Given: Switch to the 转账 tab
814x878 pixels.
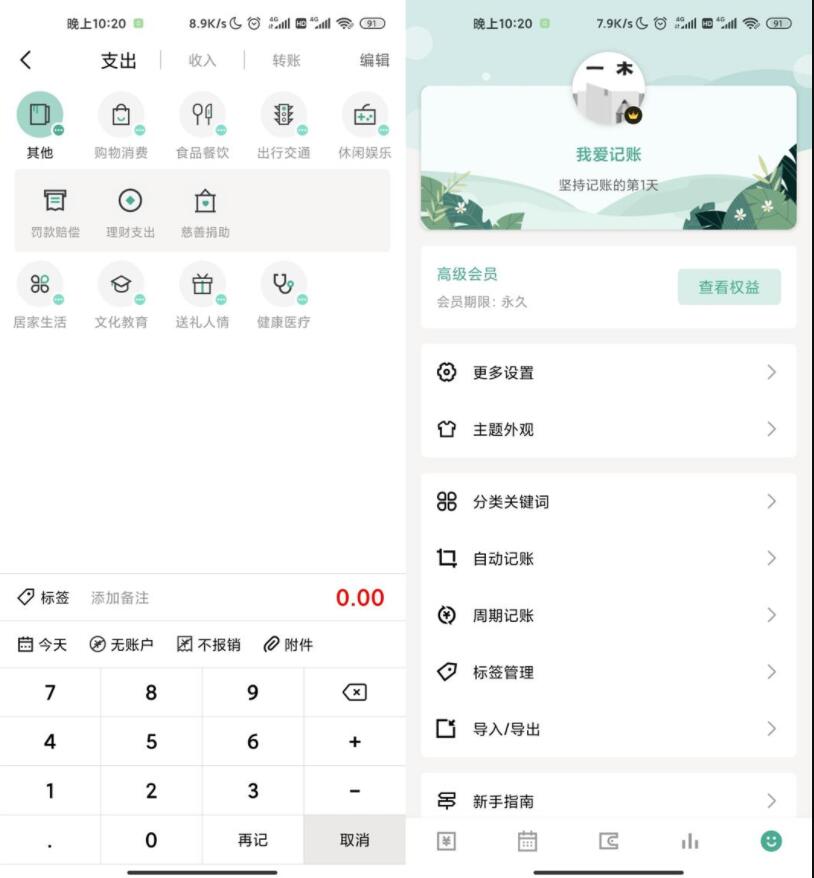Looking at the screenshot, I should (x=286, y=60).
